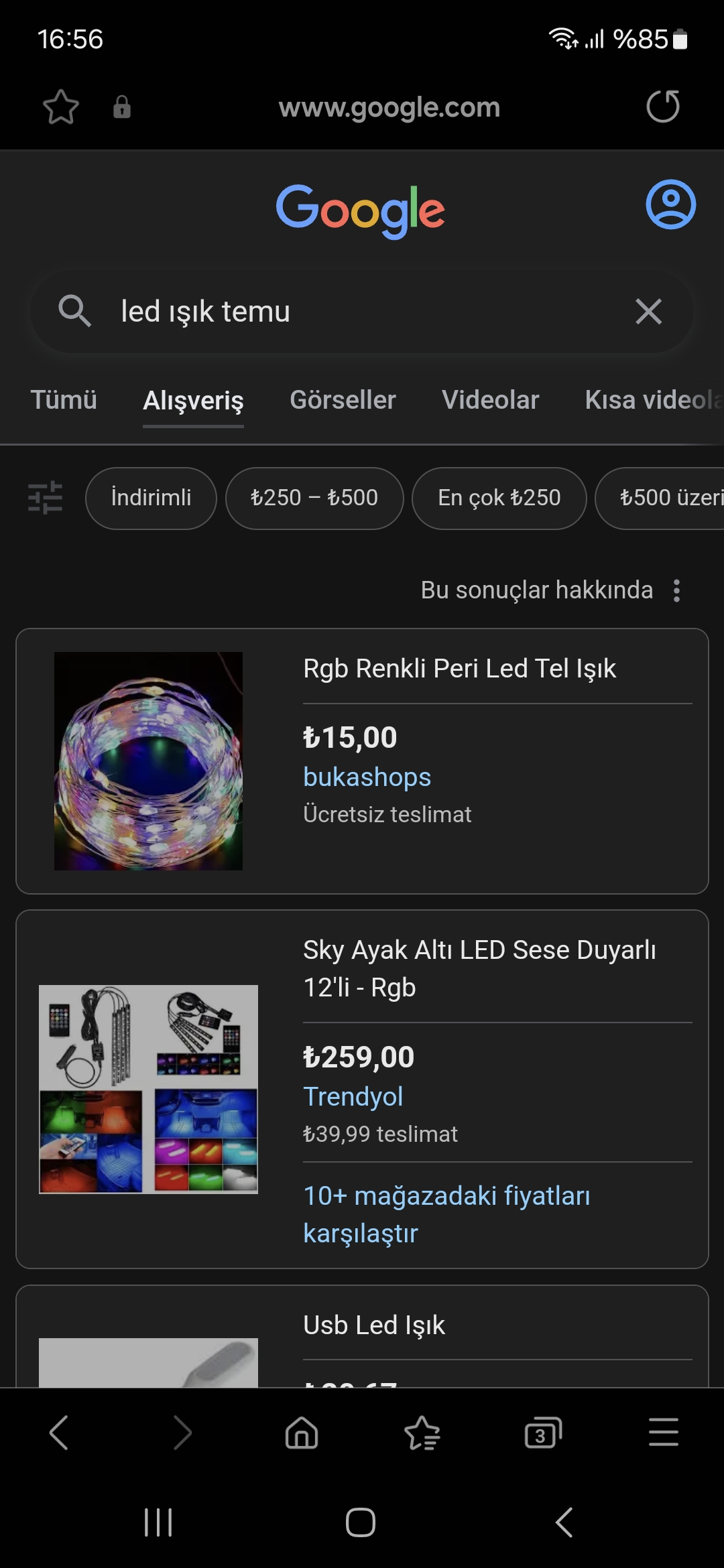Filter prices to ₺250 – ₺500

coord(314,498)
